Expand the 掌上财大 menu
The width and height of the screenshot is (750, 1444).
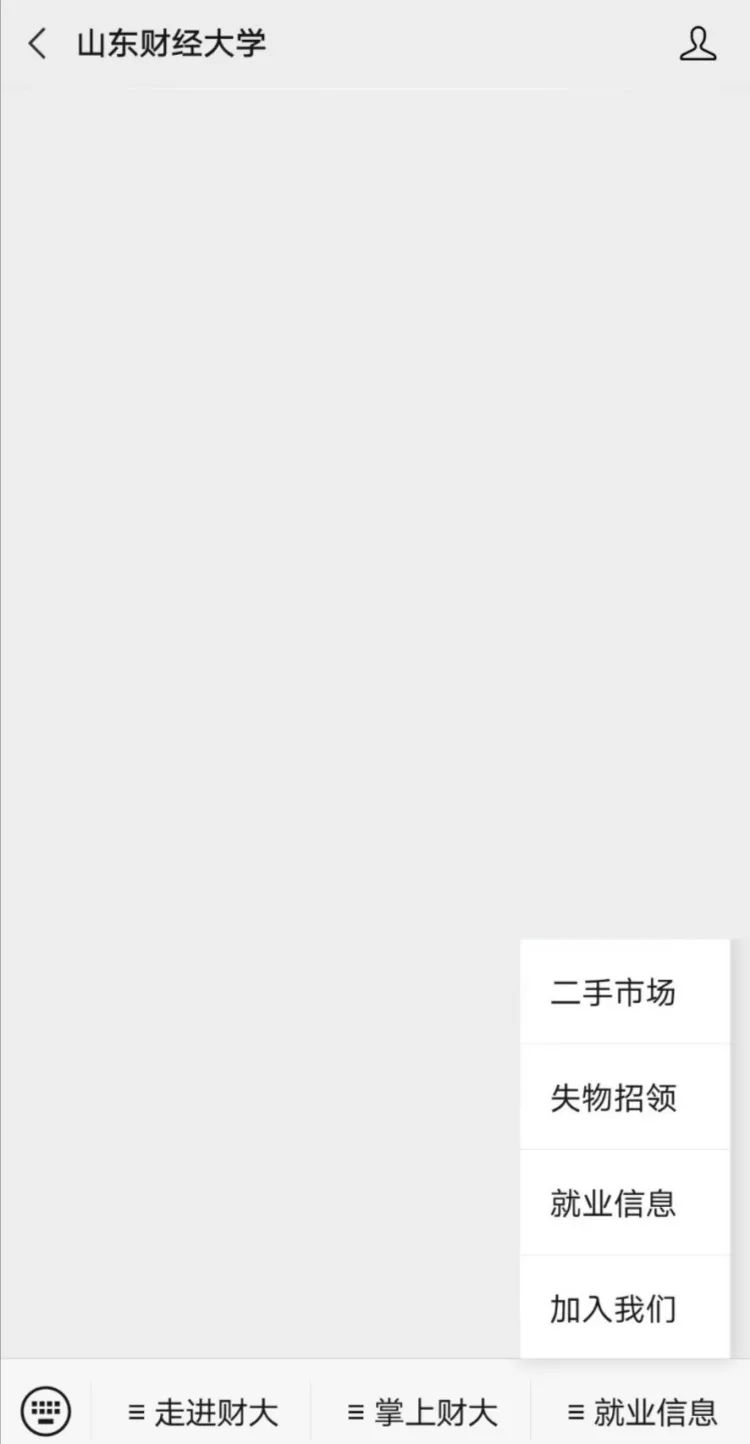pos(421,1412)
